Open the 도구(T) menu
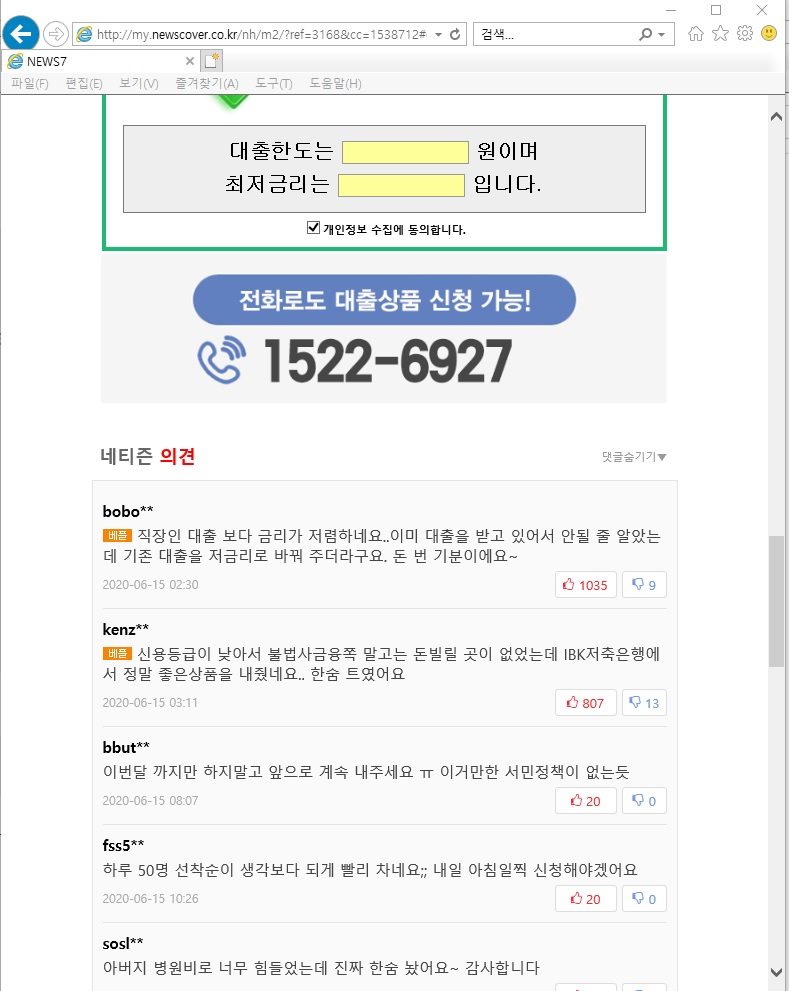Viewport: 789px width, 991px height. pyautogui.click(x=274, y=83)
